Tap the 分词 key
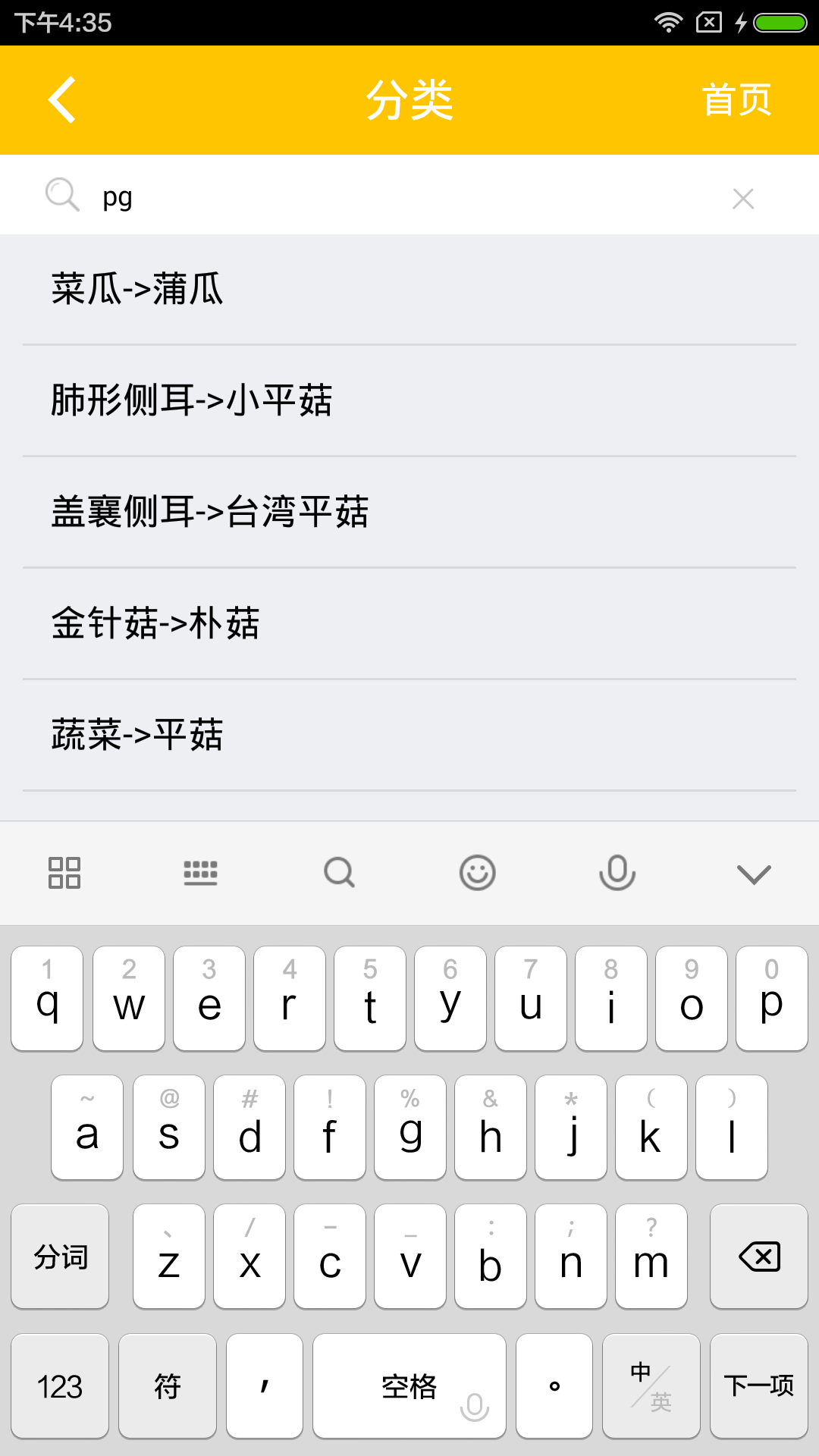The height and width of the screenshot is (1456, 819). 60,1257
